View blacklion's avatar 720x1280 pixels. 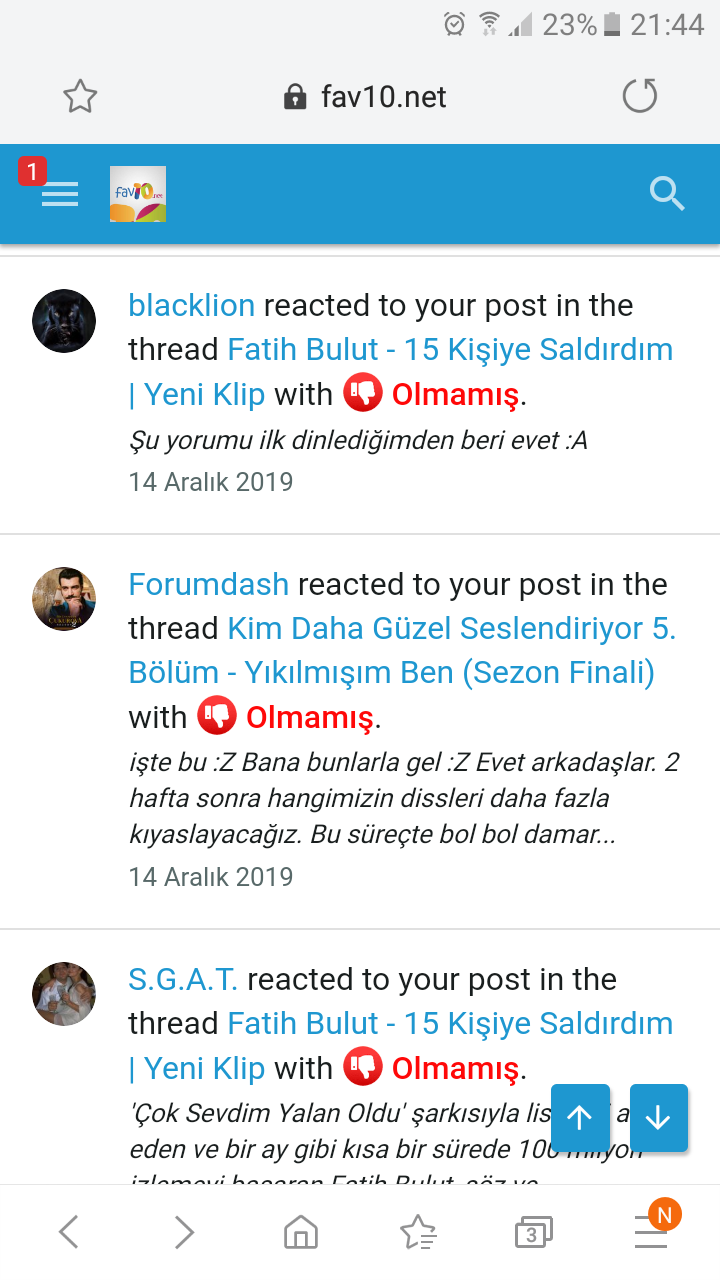[x=64, y=321]
